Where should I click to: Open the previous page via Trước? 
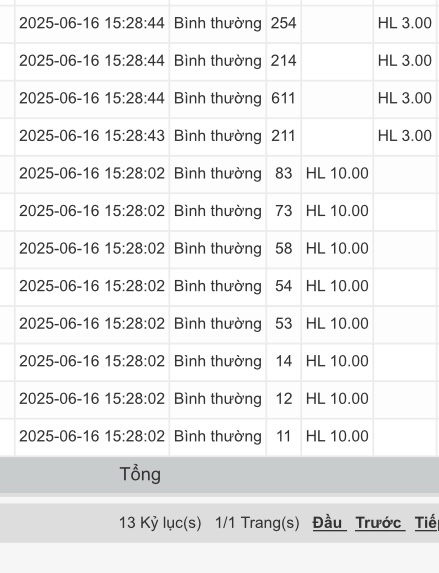click(380, 523)
